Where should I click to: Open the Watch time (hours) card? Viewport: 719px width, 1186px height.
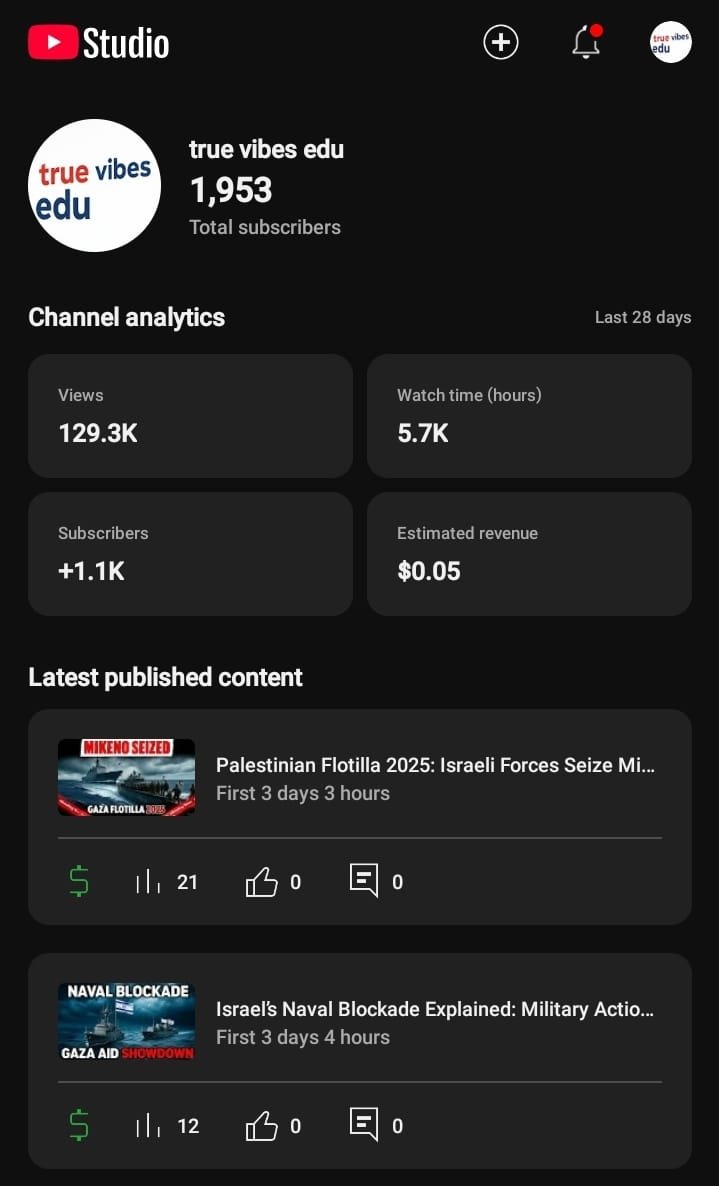[x=529, y=415]
